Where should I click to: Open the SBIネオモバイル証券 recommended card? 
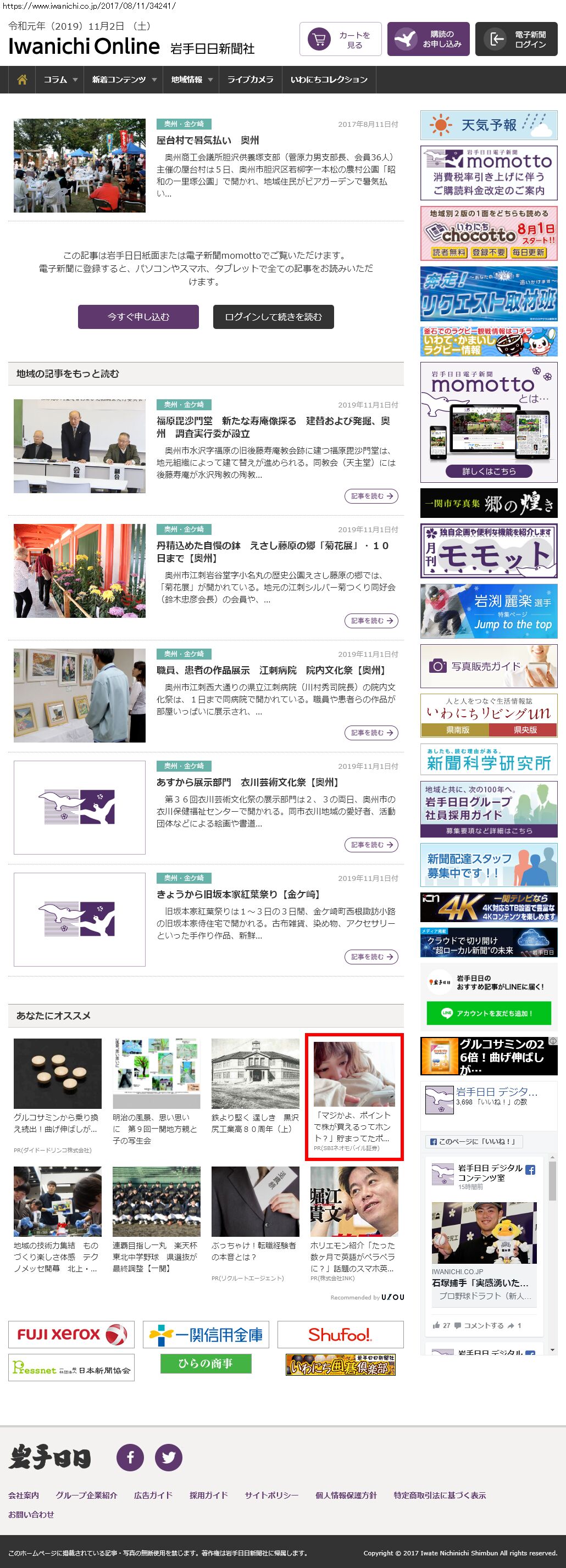pos(353,1097)
